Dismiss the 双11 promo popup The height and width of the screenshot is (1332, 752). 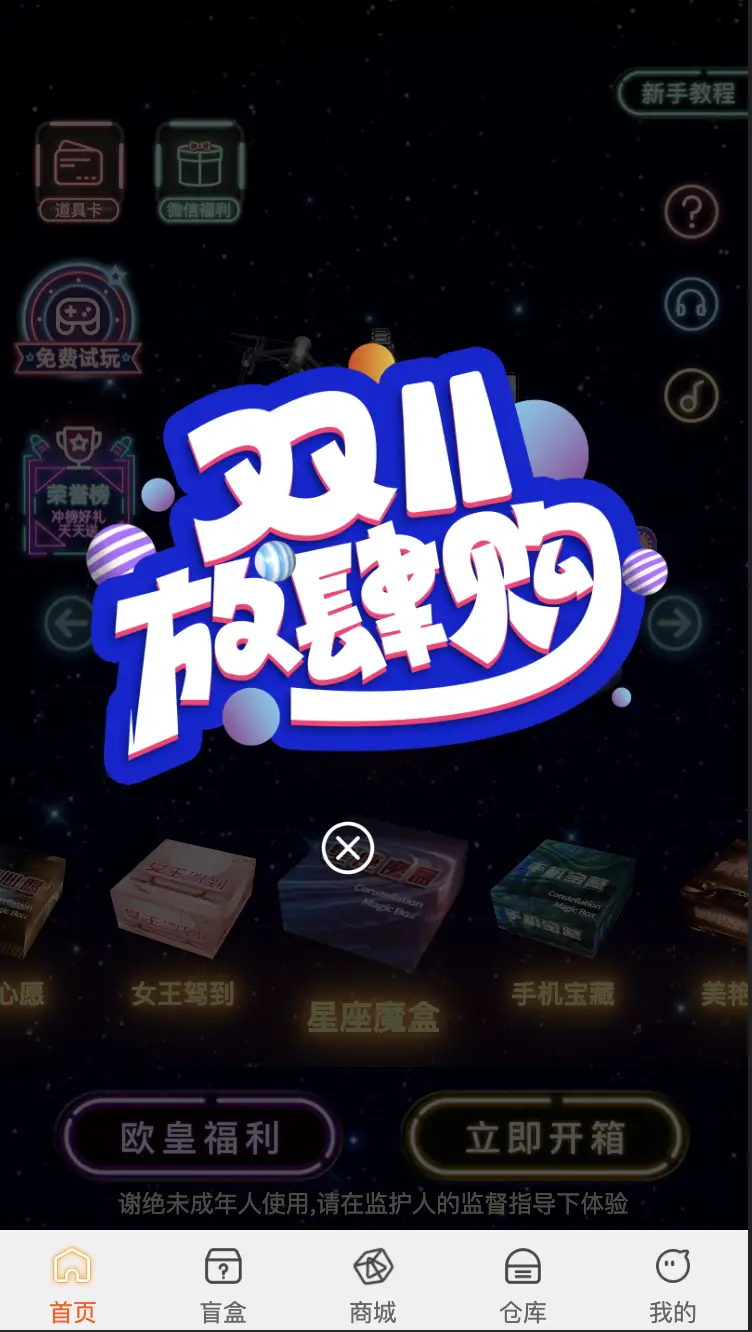(x=348, y=849)
